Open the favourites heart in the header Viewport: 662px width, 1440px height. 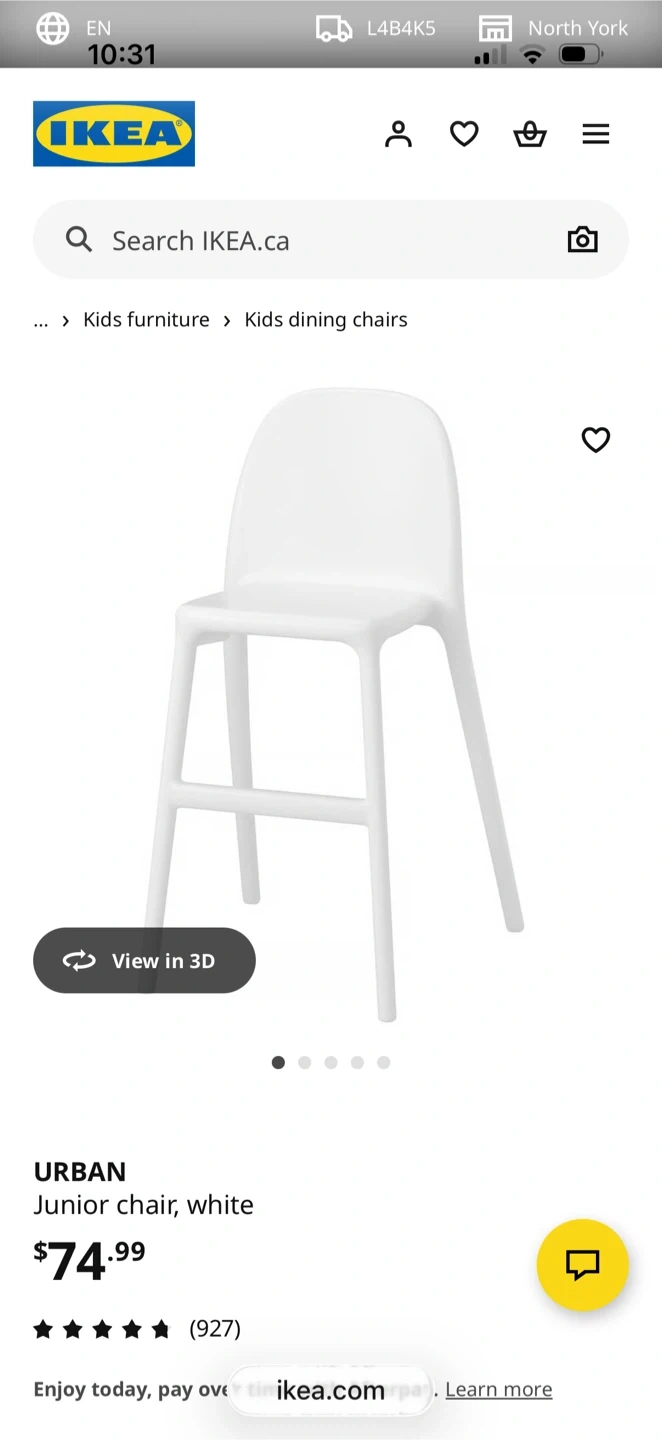point(464,134)
